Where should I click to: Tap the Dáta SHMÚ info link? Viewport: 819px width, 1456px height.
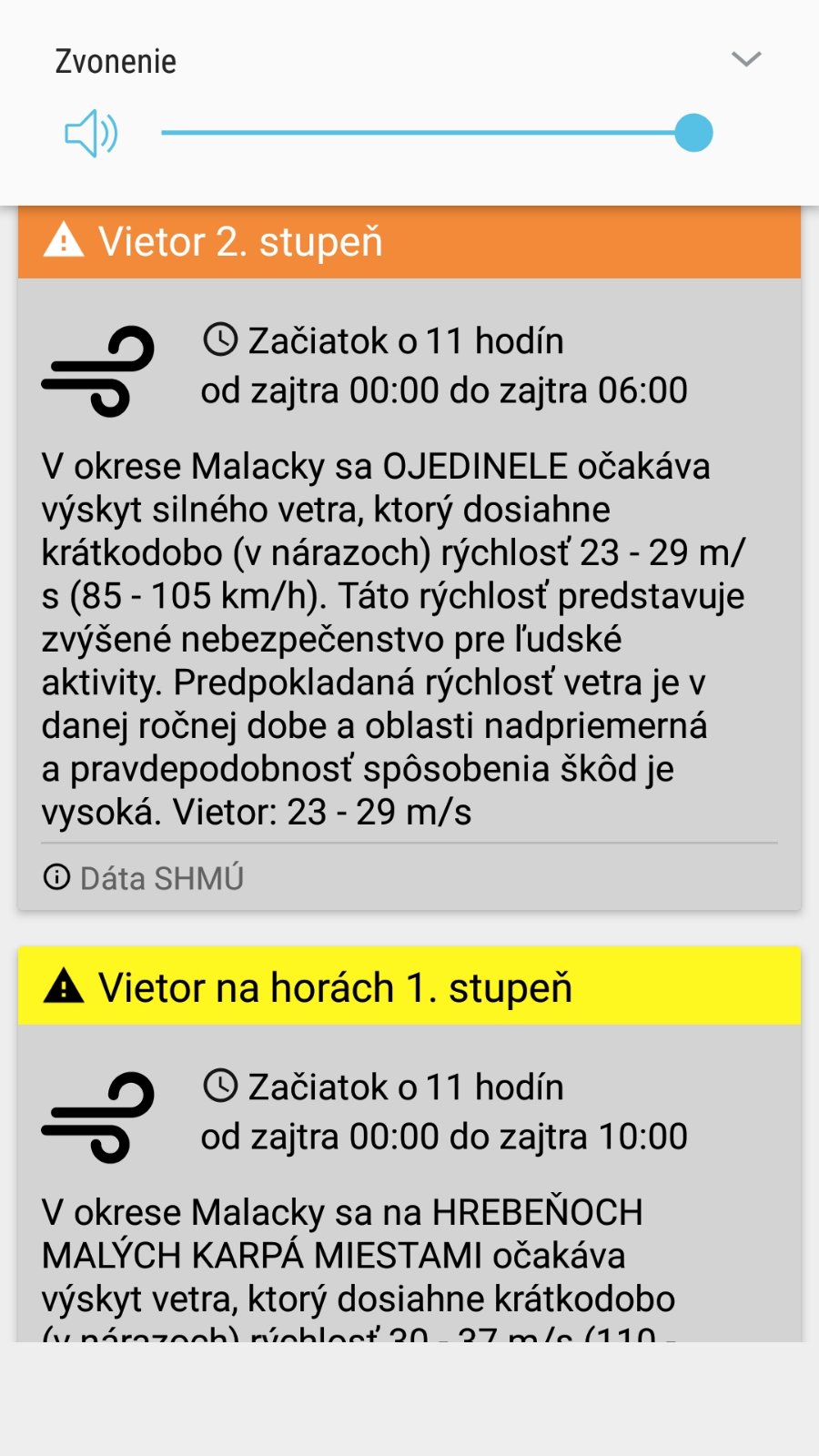coord(144,878)
